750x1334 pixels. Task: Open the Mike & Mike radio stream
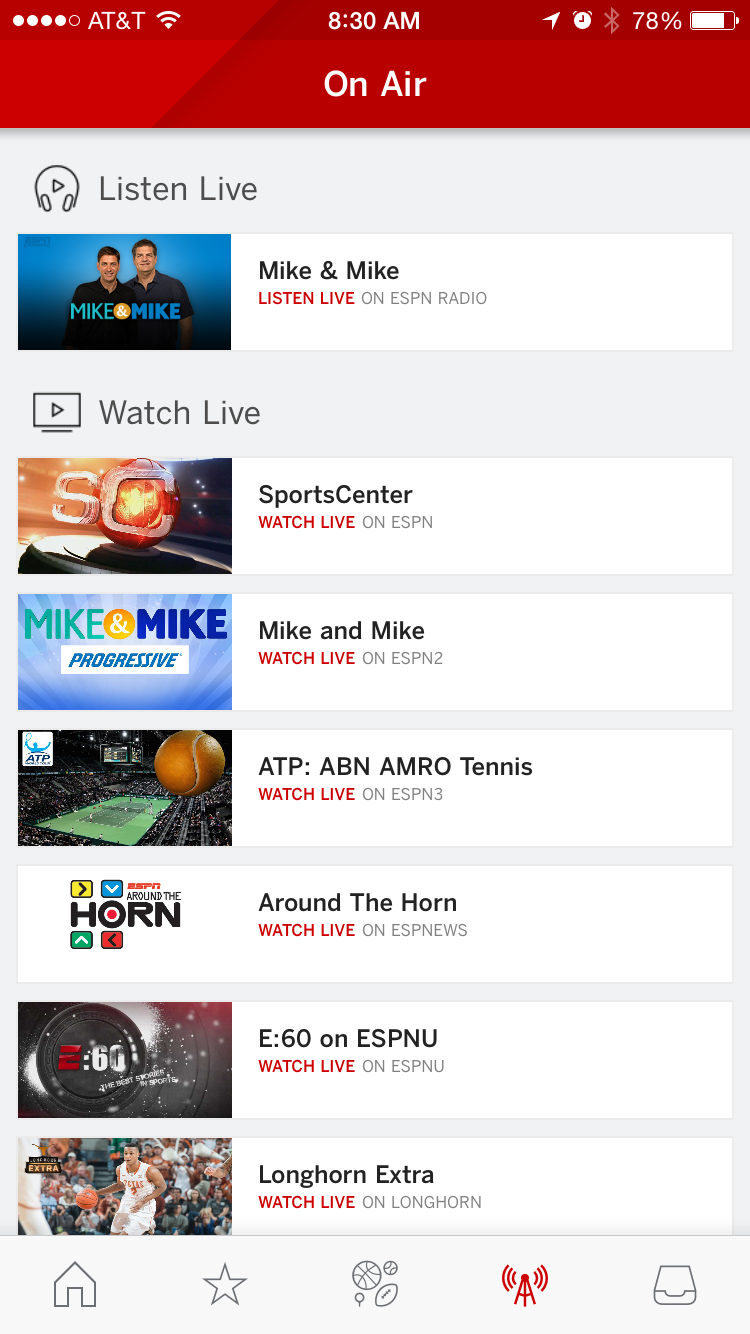pos(375,292)
